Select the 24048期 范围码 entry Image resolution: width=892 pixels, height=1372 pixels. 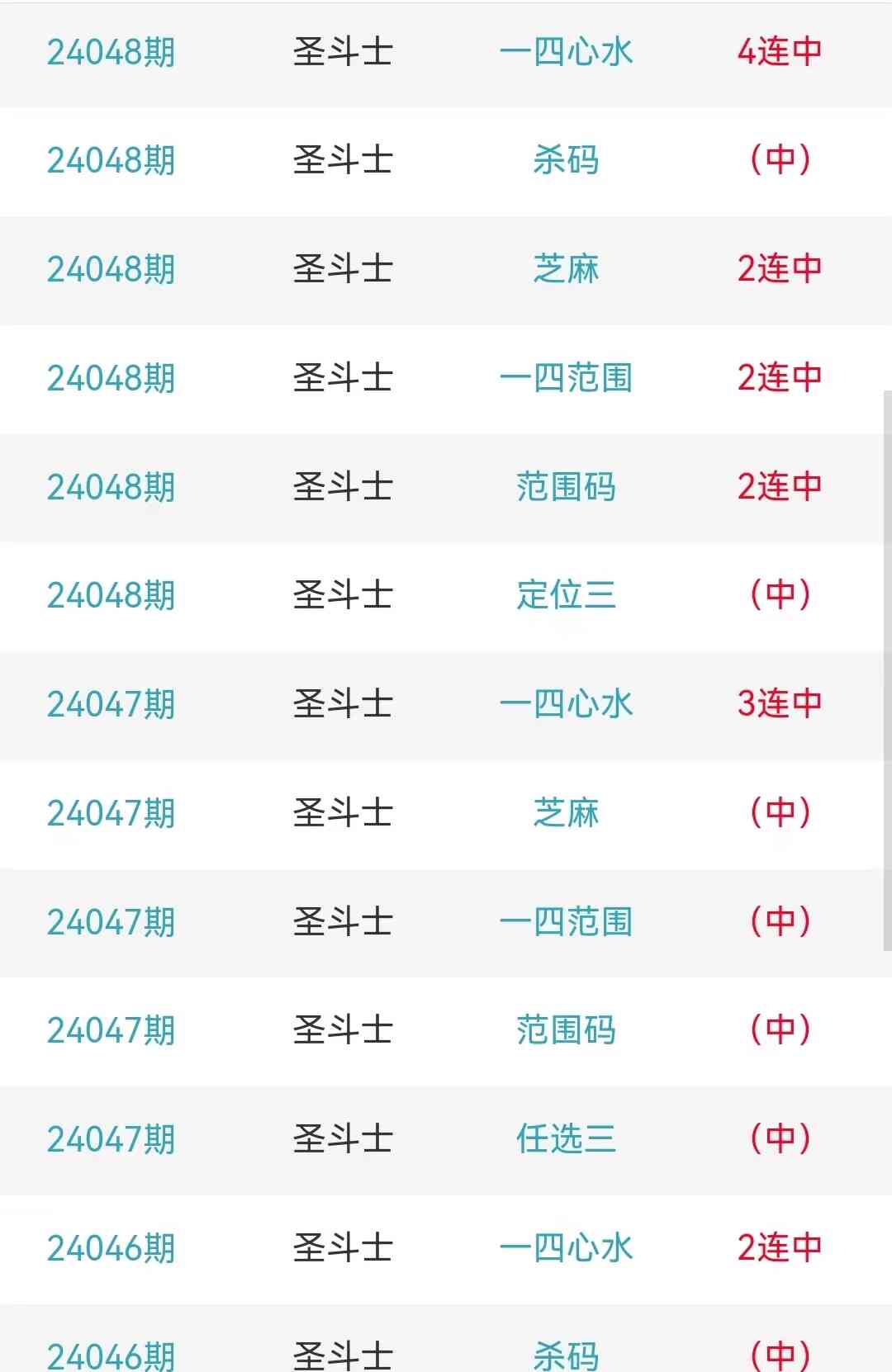(x=566, y=487)
